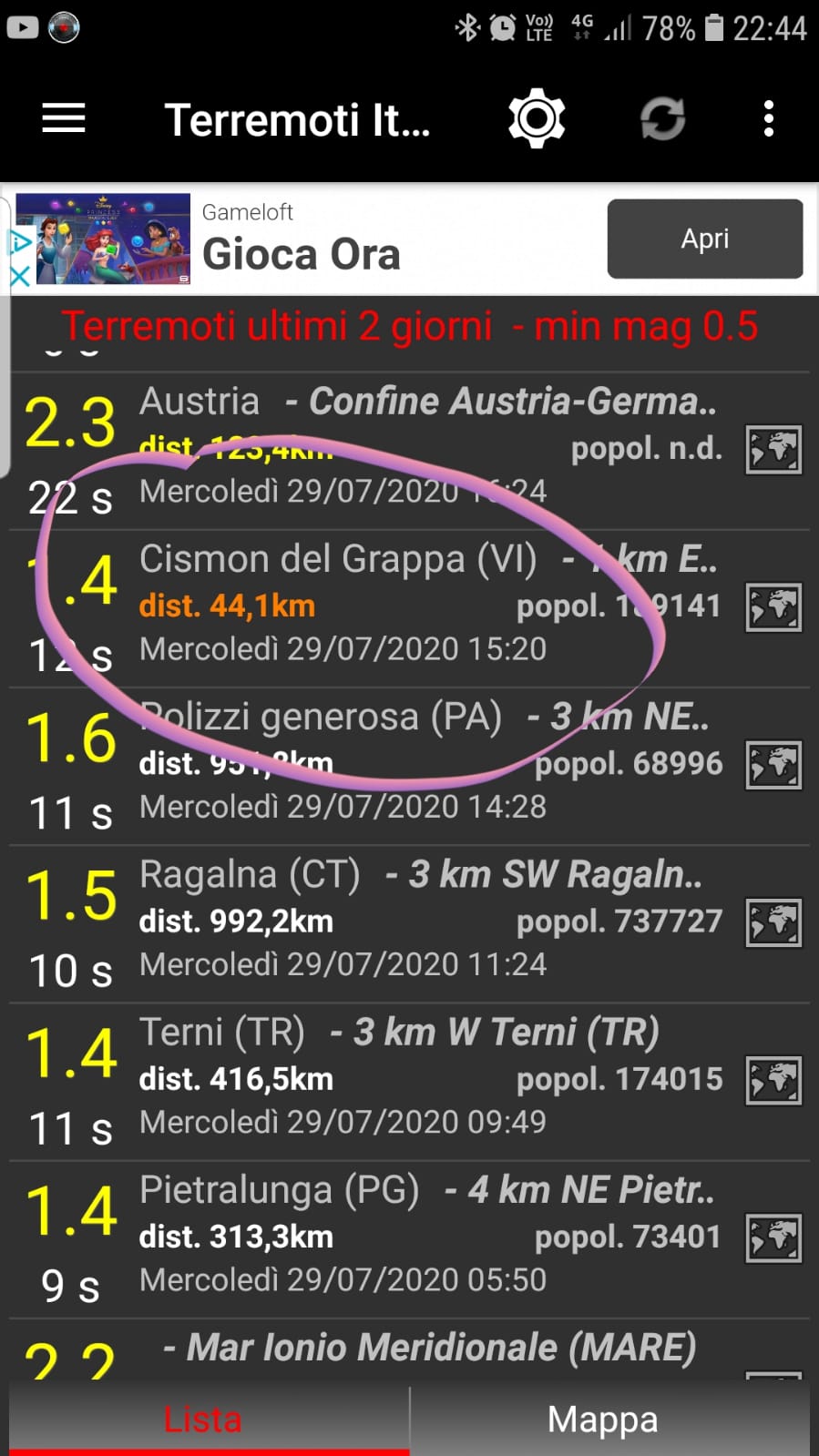Open the hamburger drawer menu

point(64,118)
